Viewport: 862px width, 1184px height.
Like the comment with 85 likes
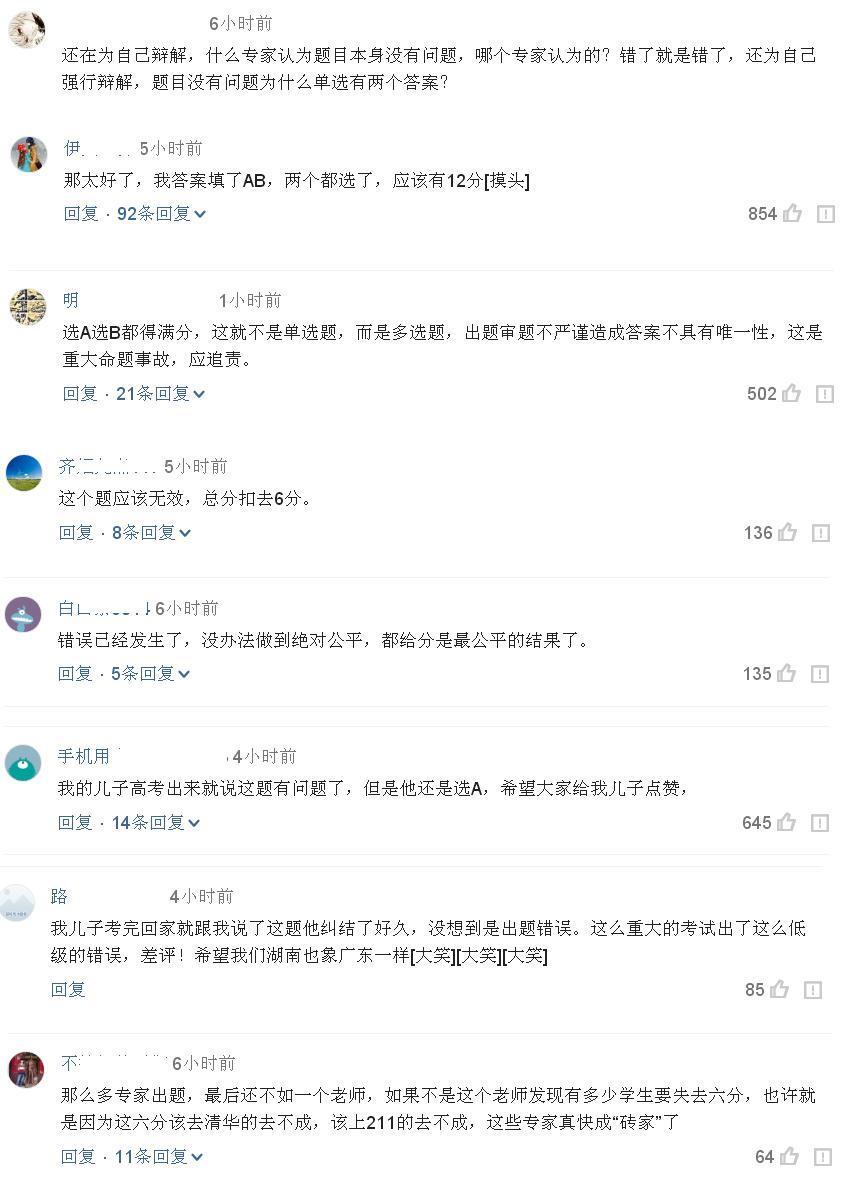779,989
